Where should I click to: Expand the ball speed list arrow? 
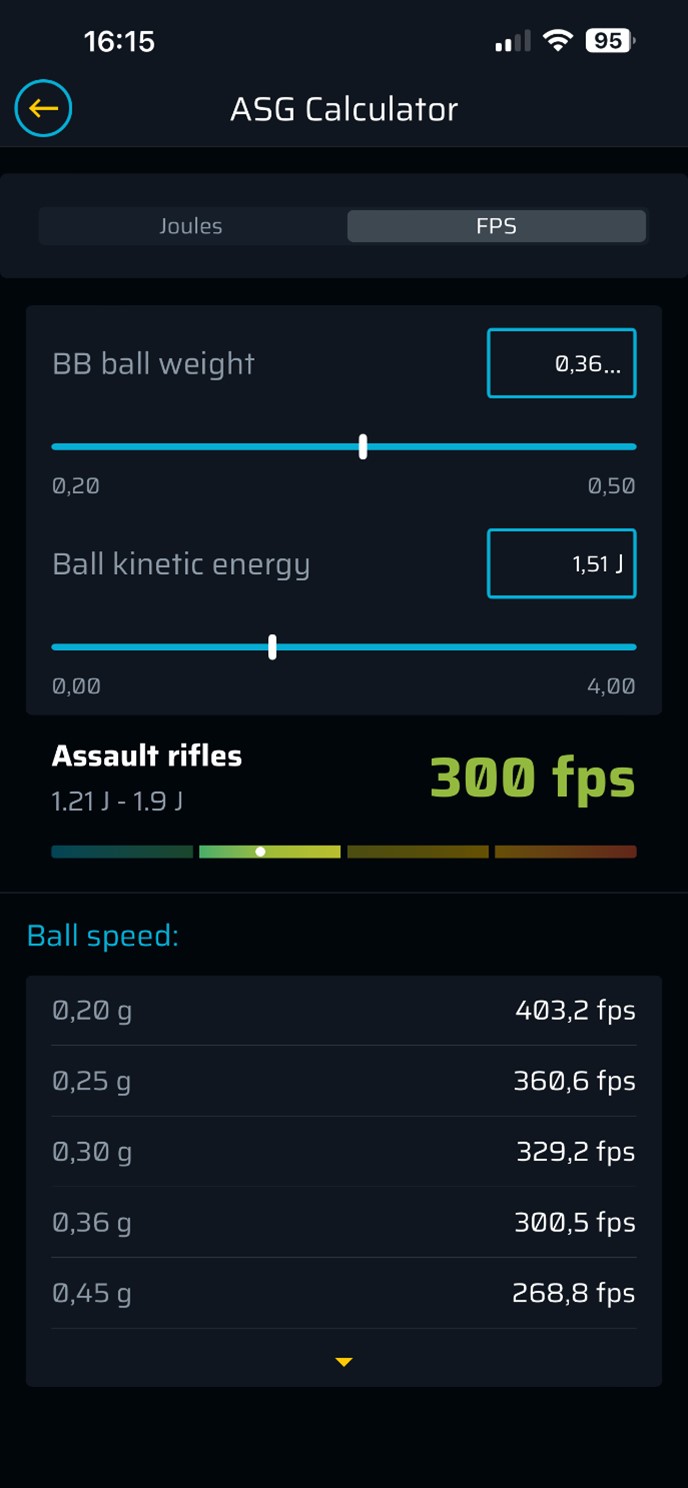click(344, 1362)
